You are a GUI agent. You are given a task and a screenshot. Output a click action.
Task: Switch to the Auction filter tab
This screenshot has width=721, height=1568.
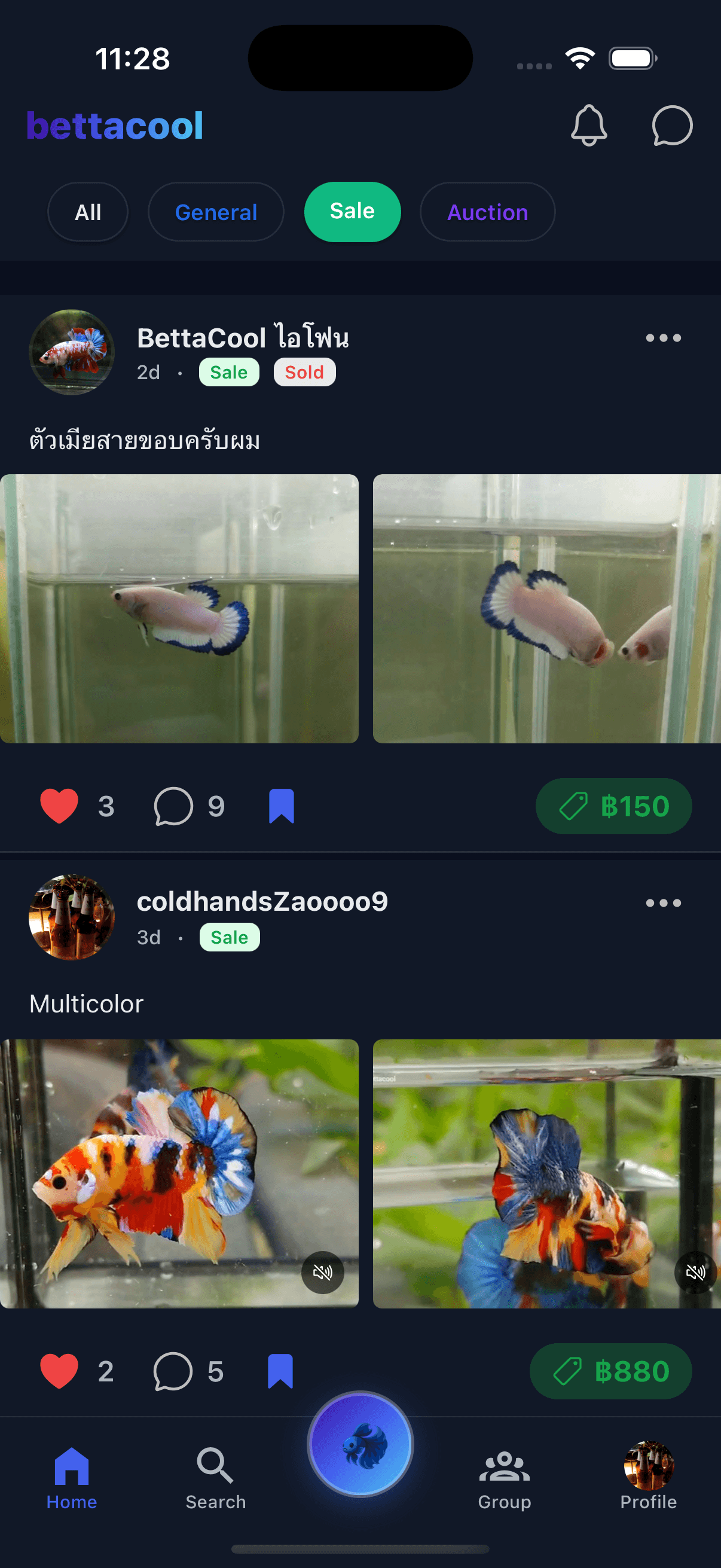pyautogui.click(x=487, y=212)
